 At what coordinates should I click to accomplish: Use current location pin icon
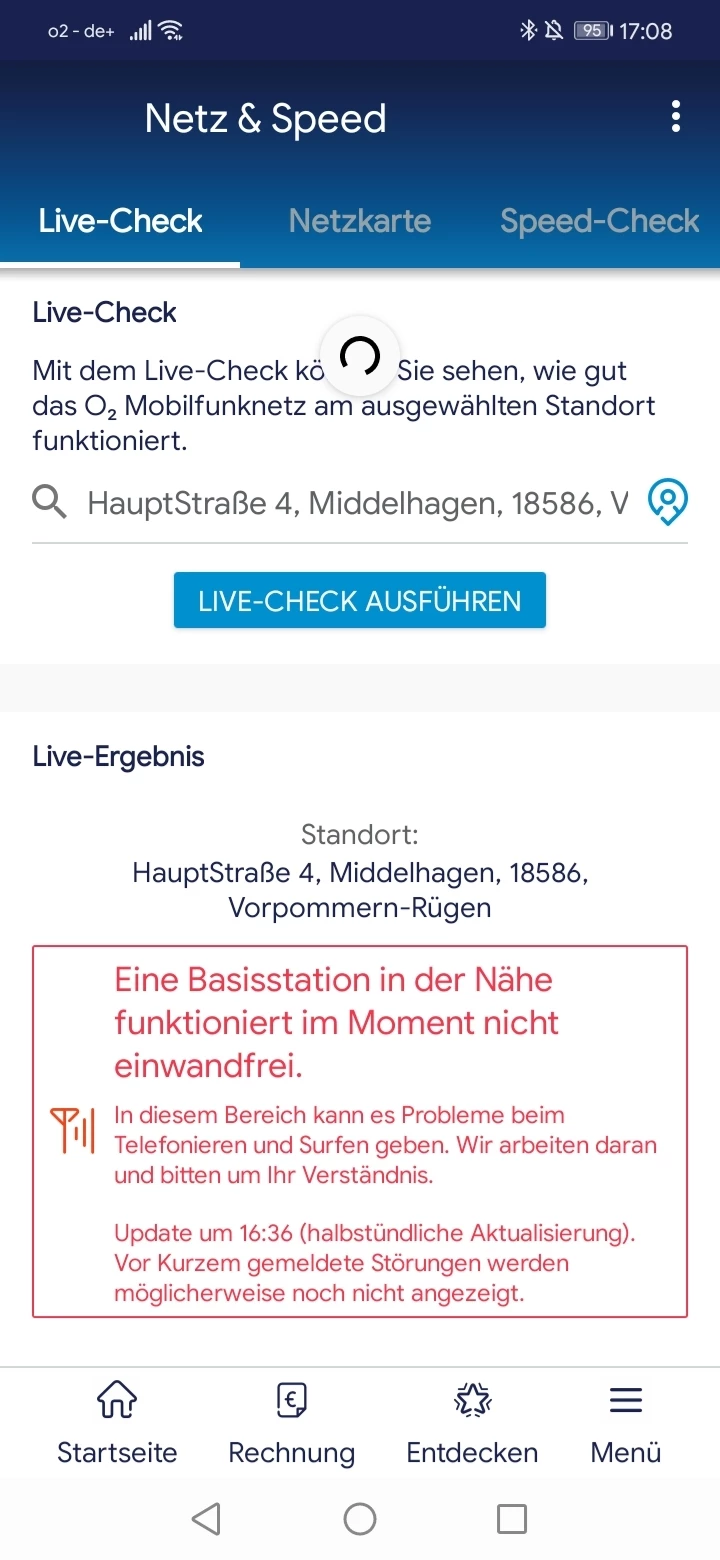[x=667, y=501]
